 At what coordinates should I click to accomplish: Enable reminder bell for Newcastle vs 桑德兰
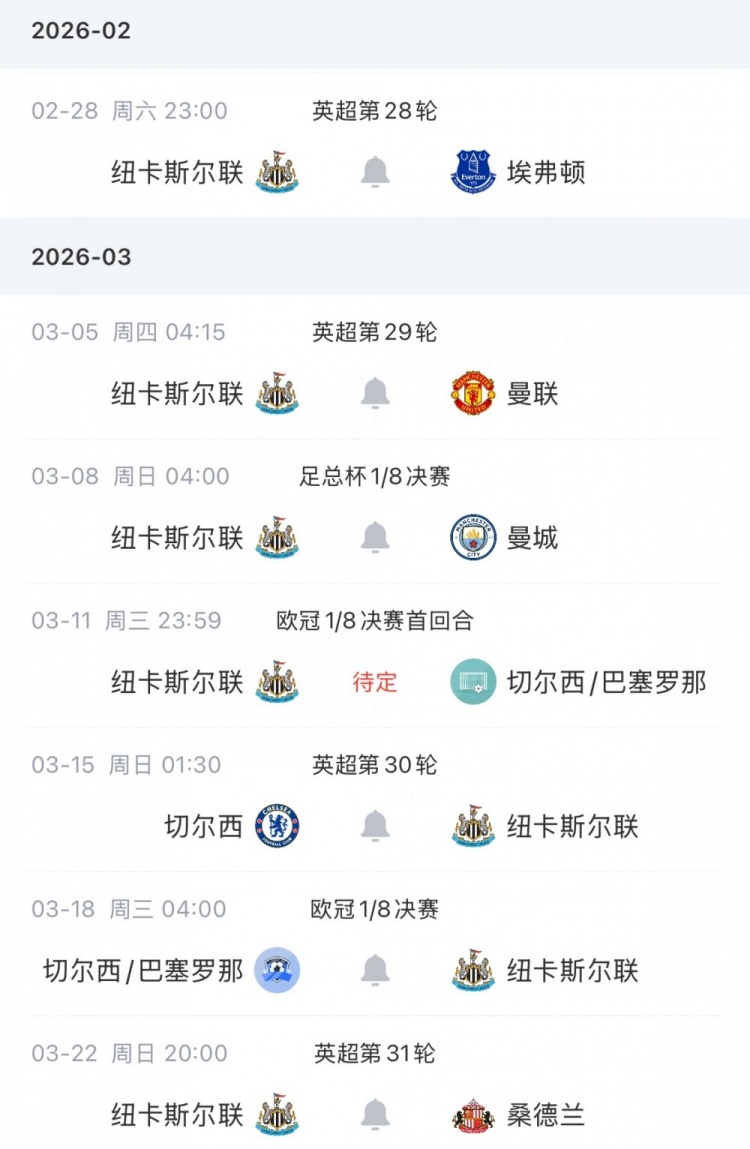[375, 1114]
